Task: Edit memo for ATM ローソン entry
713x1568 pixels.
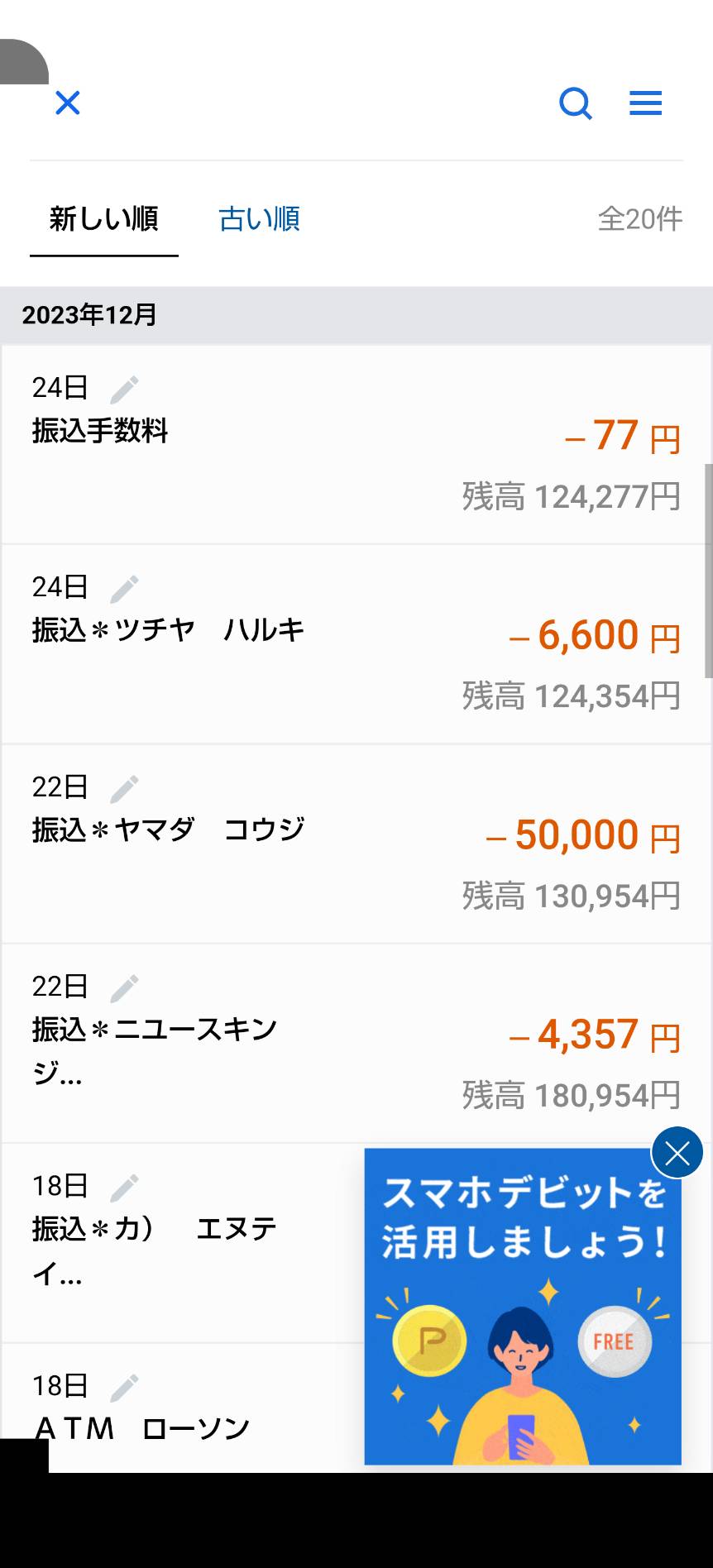Action: tap(125, 1387)
